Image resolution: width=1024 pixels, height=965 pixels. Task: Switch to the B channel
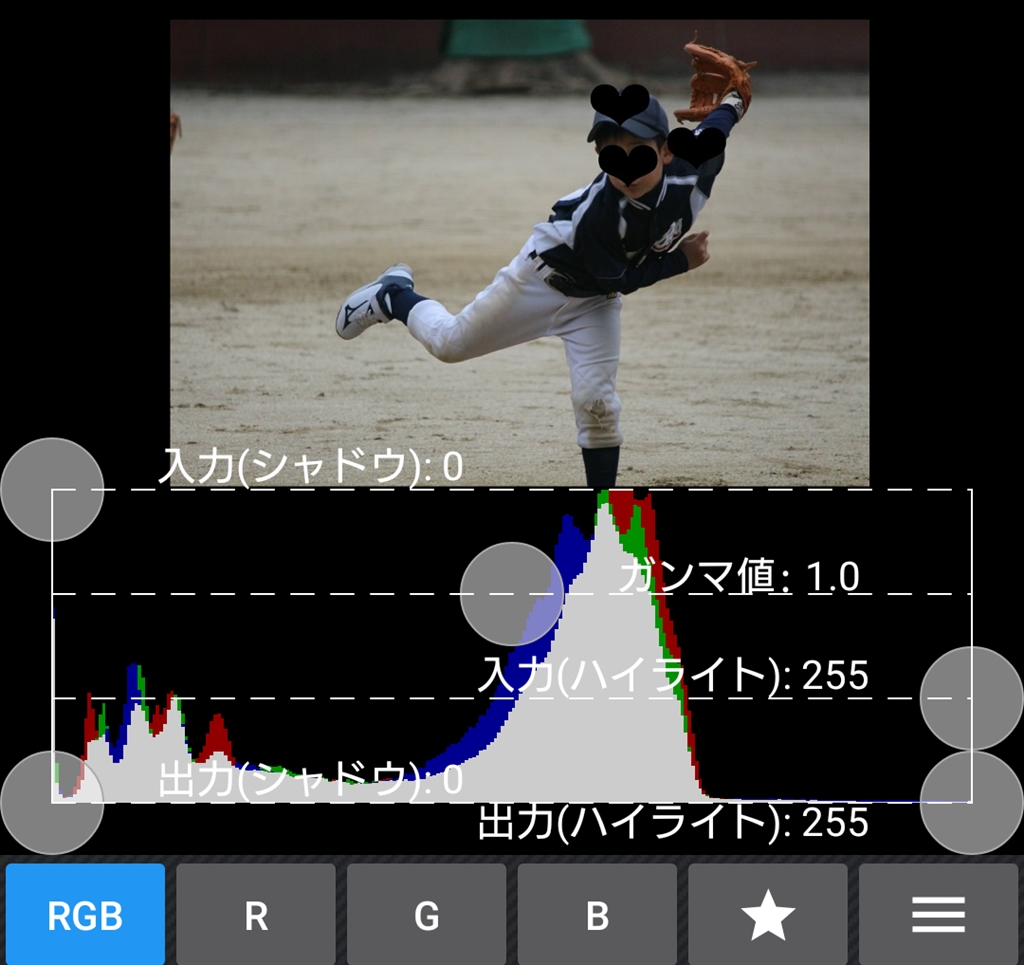tap(597, 914)
